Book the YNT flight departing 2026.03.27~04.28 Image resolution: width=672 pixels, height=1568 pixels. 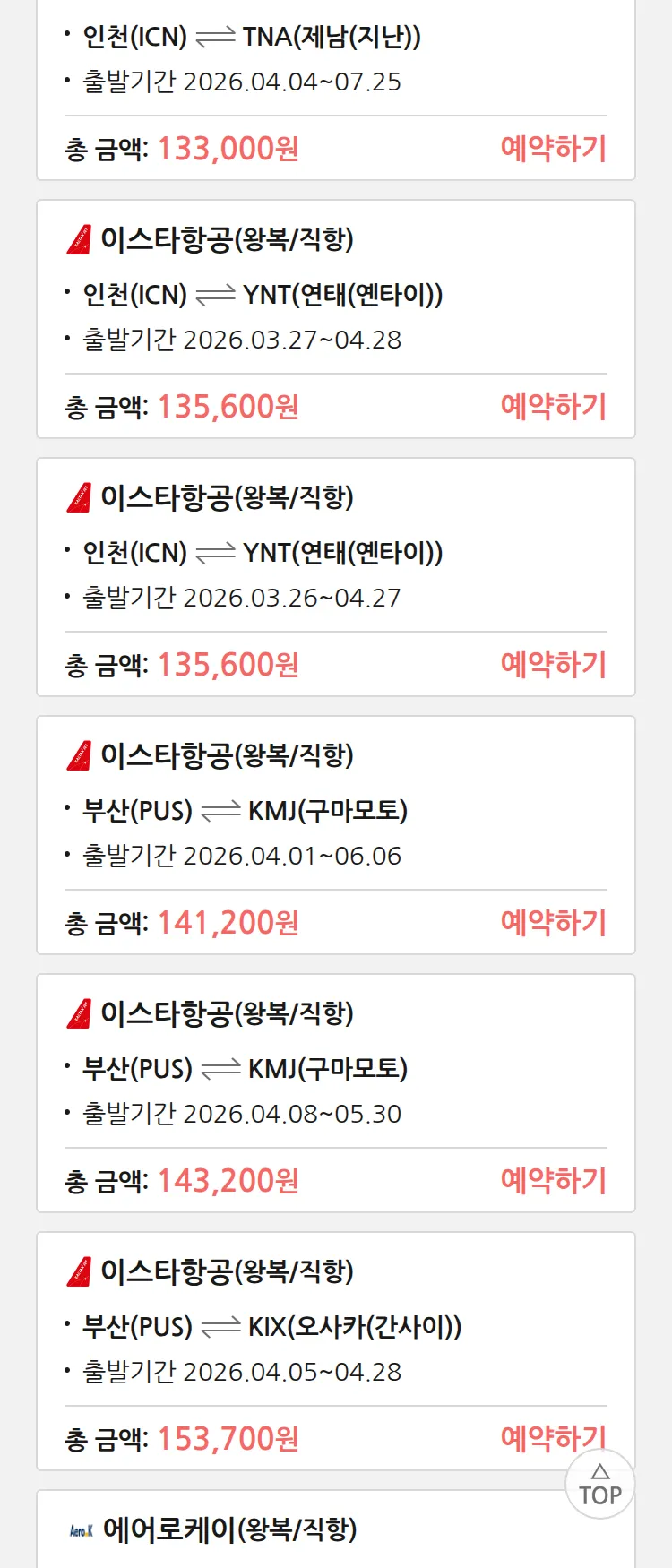(553, 407)
